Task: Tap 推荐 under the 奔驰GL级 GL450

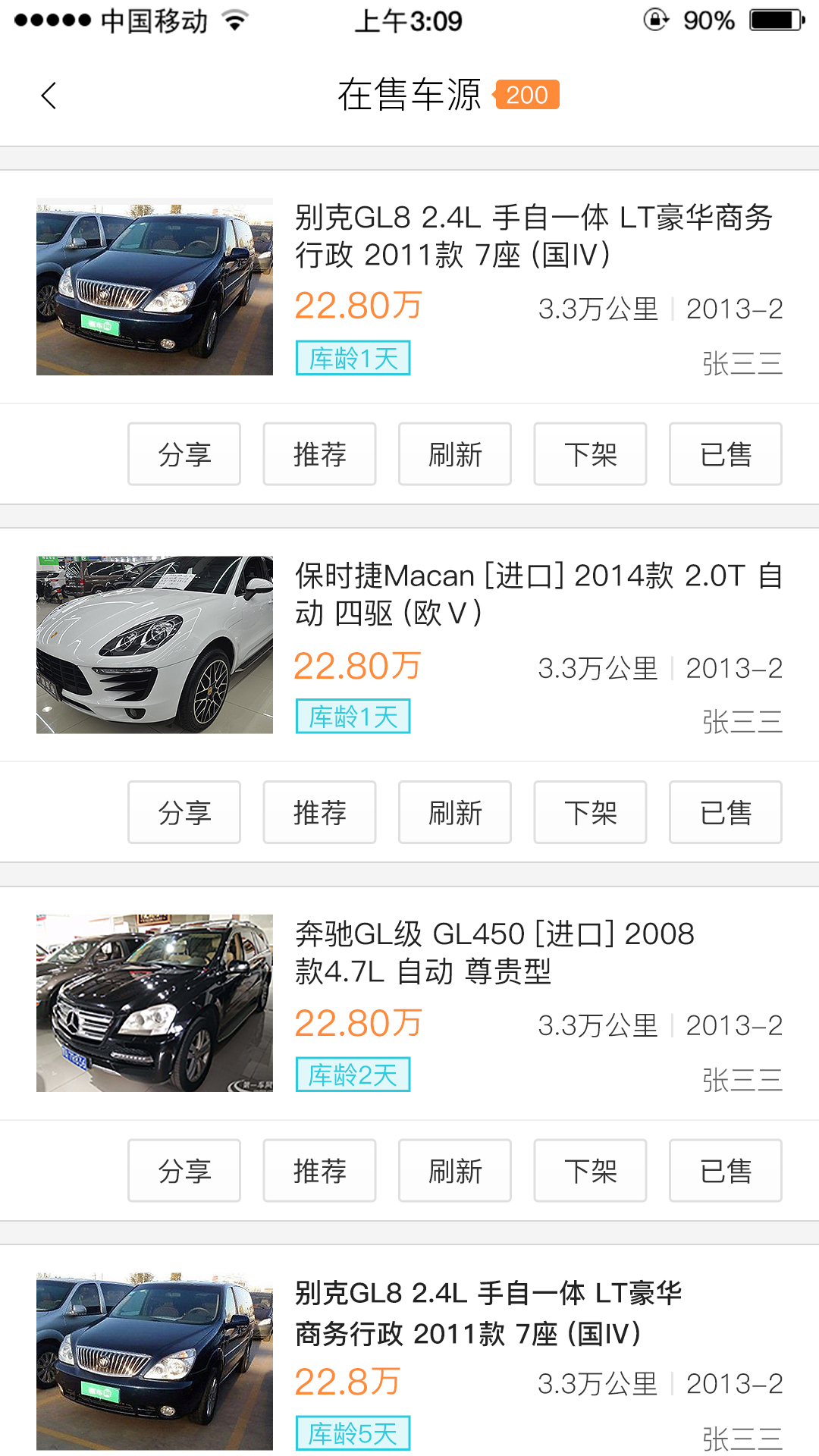Action: [319, 1171]
